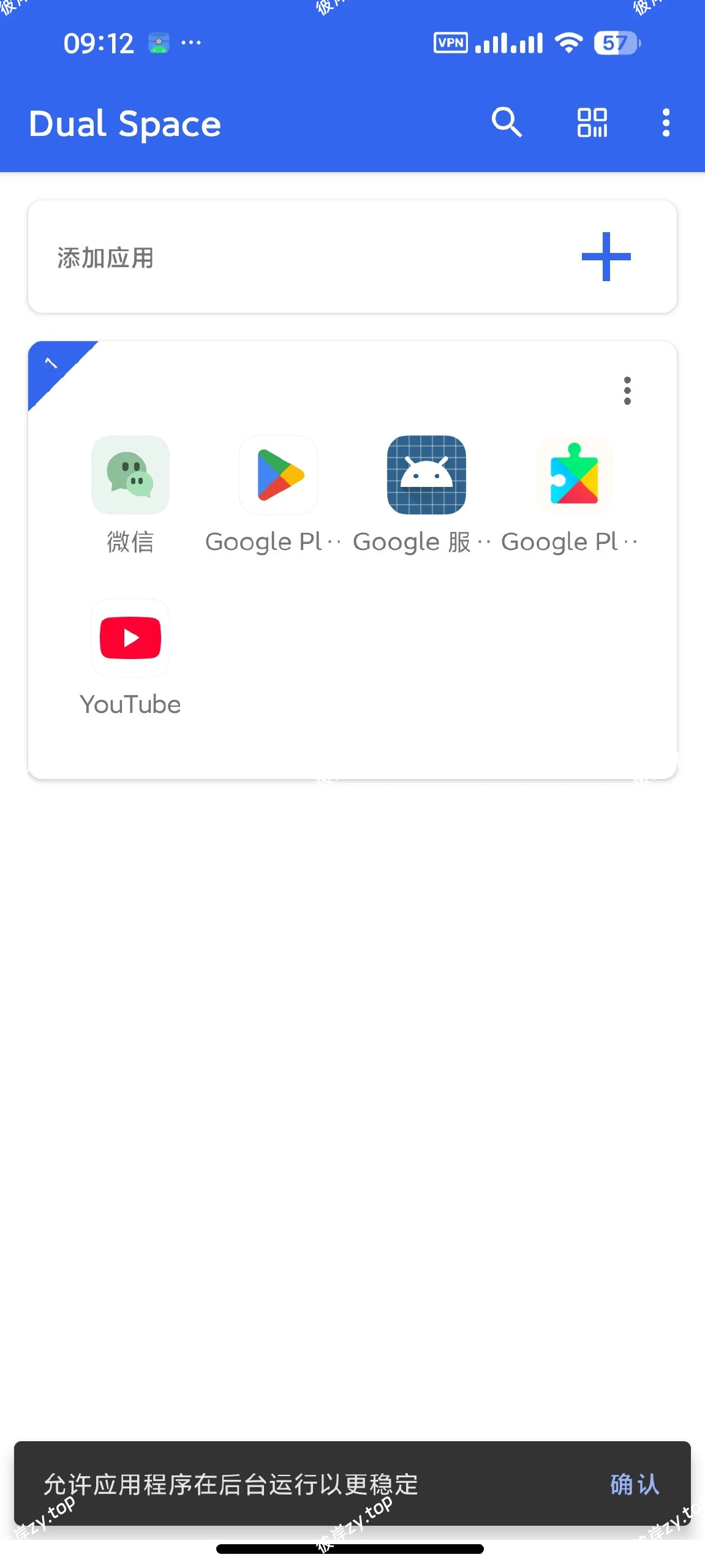Open search in Dual Space
This screenshot has width=705, height=1568.
click(507, 123)
